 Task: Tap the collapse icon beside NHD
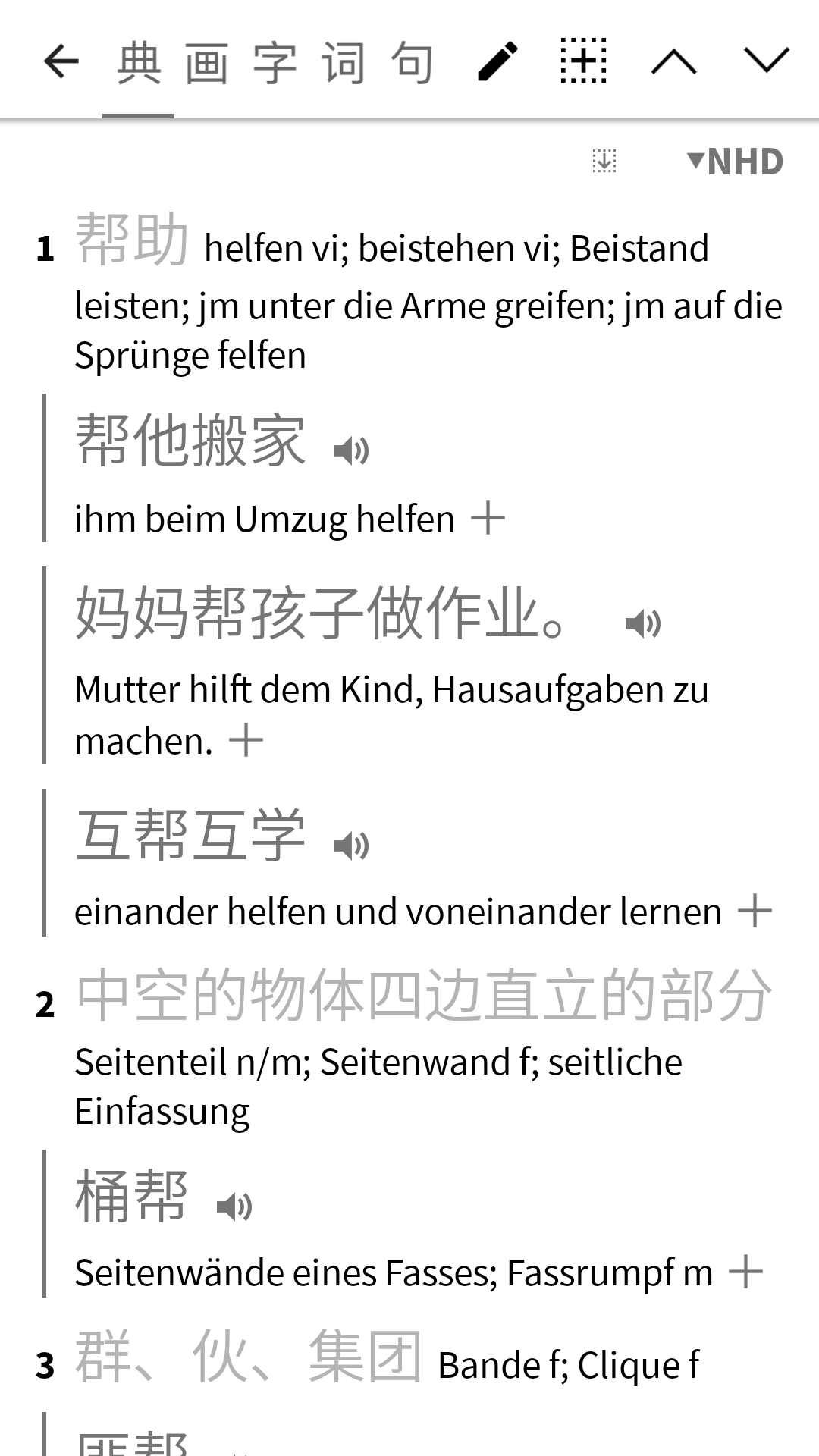click(604, 161)
